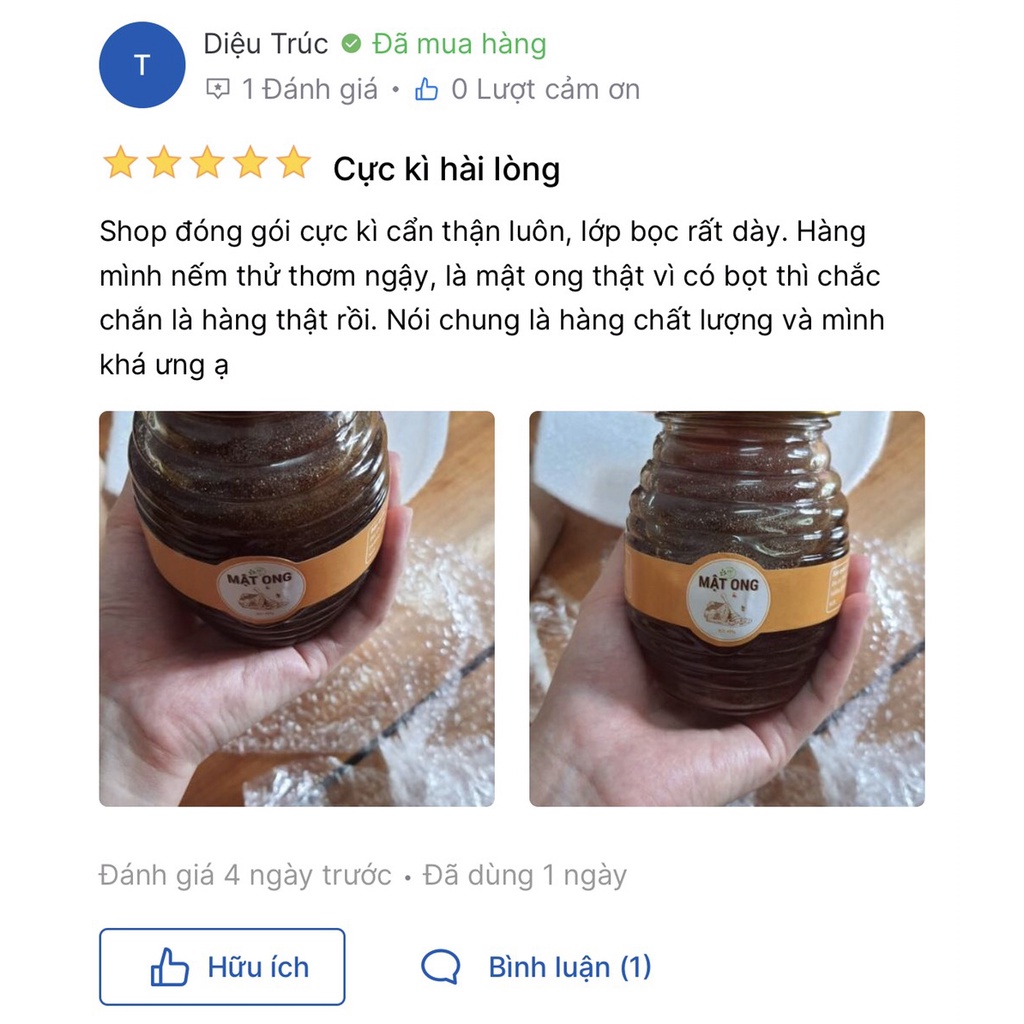Open Bình luận (1) comments
1024x1024 pixels.
[536, 967]
